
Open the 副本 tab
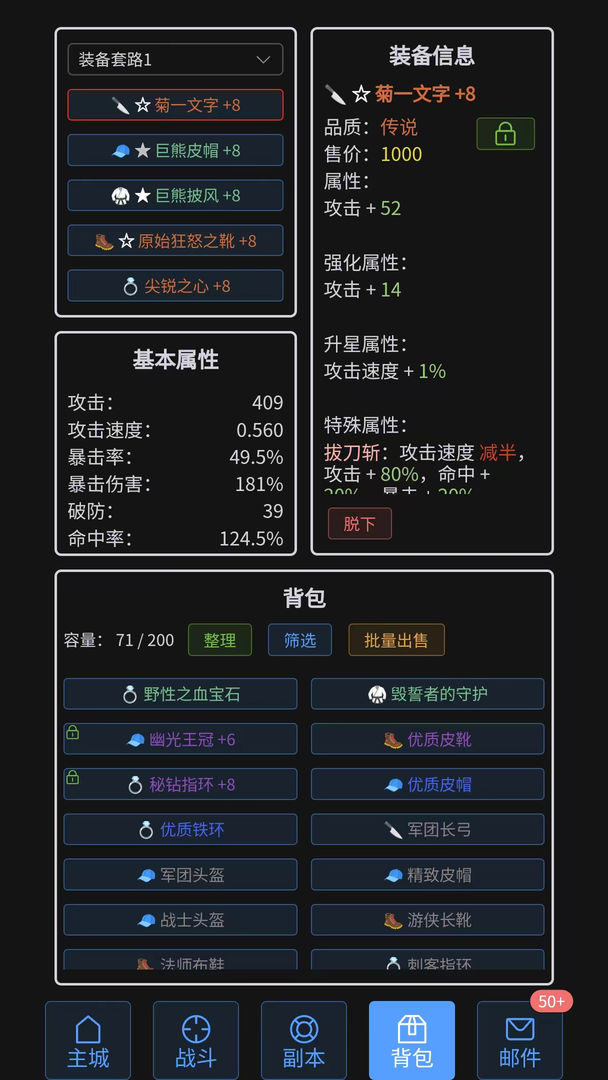pos(304,1041)
